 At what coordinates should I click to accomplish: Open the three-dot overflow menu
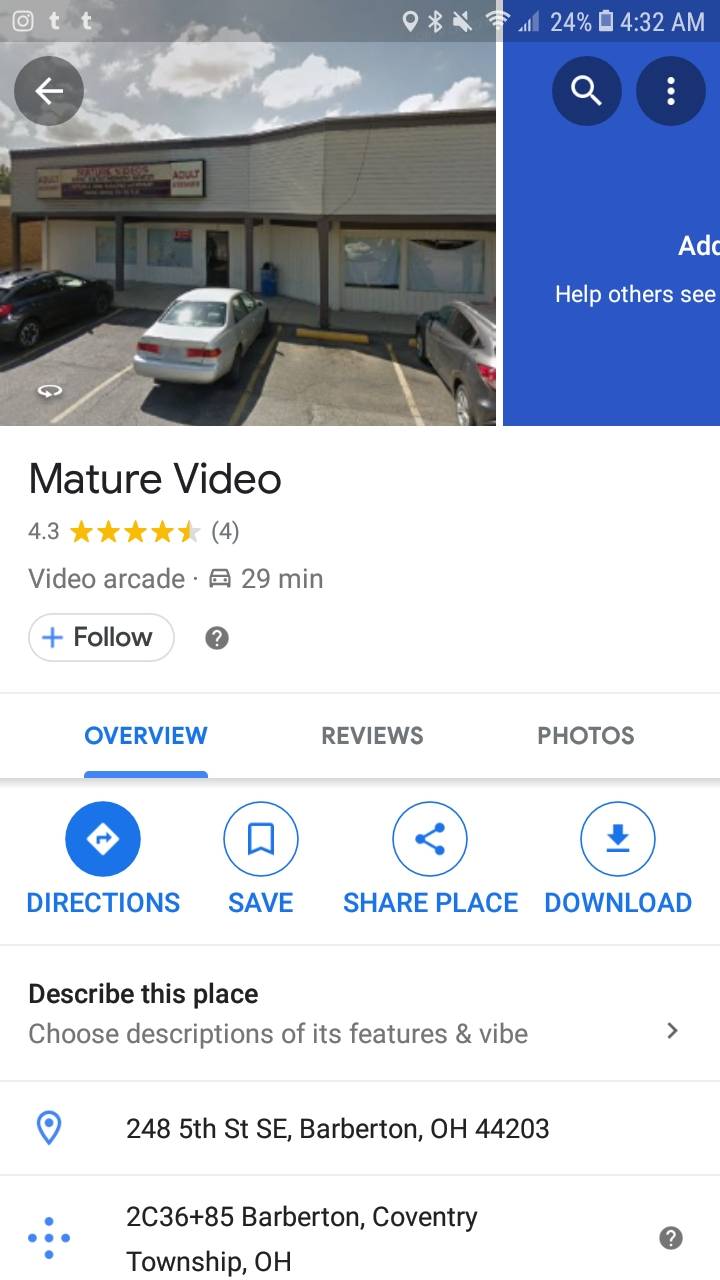coord(670,91)
